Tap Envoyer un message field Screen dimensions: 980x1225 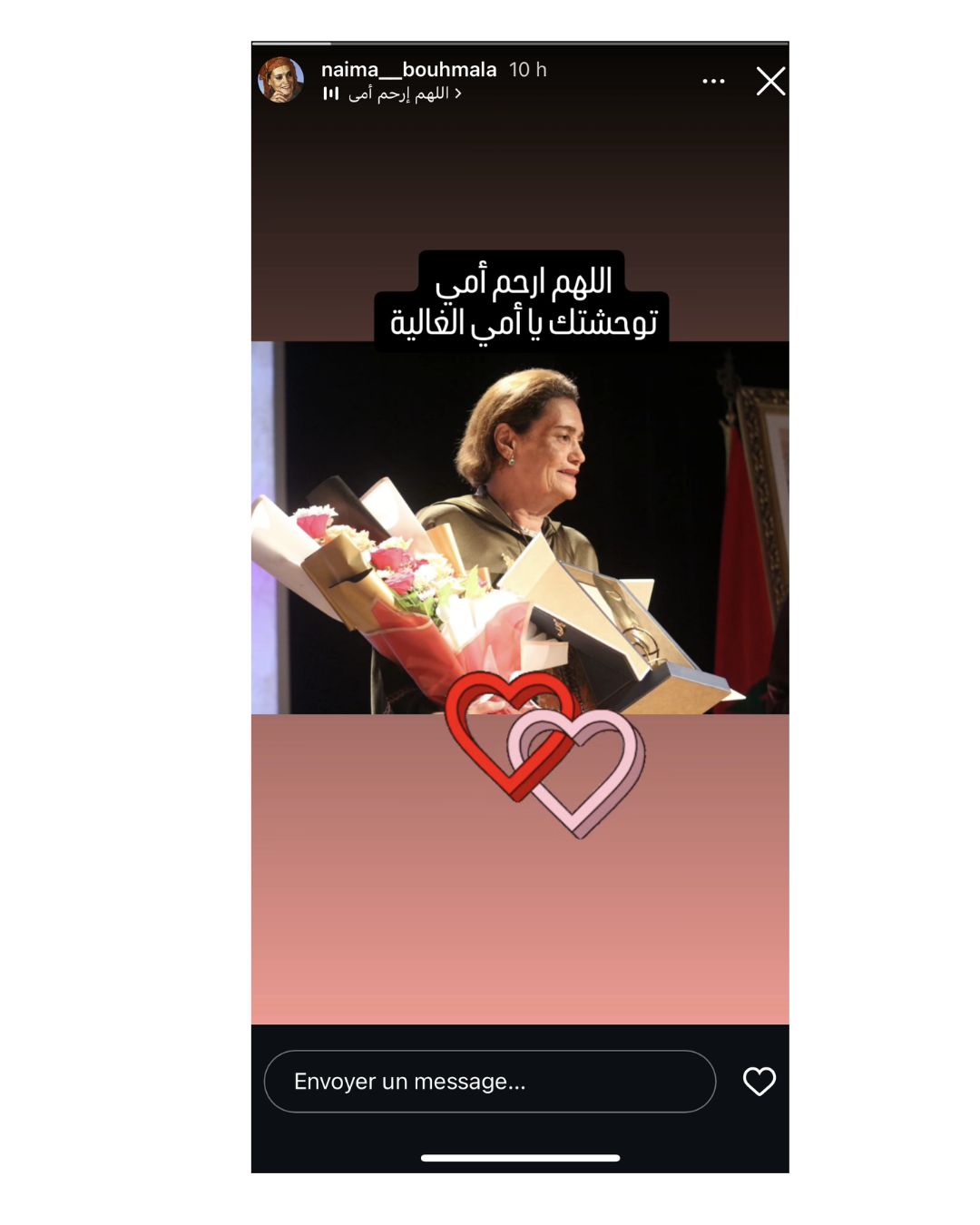pyautogui.click(x=489, y=1081)
